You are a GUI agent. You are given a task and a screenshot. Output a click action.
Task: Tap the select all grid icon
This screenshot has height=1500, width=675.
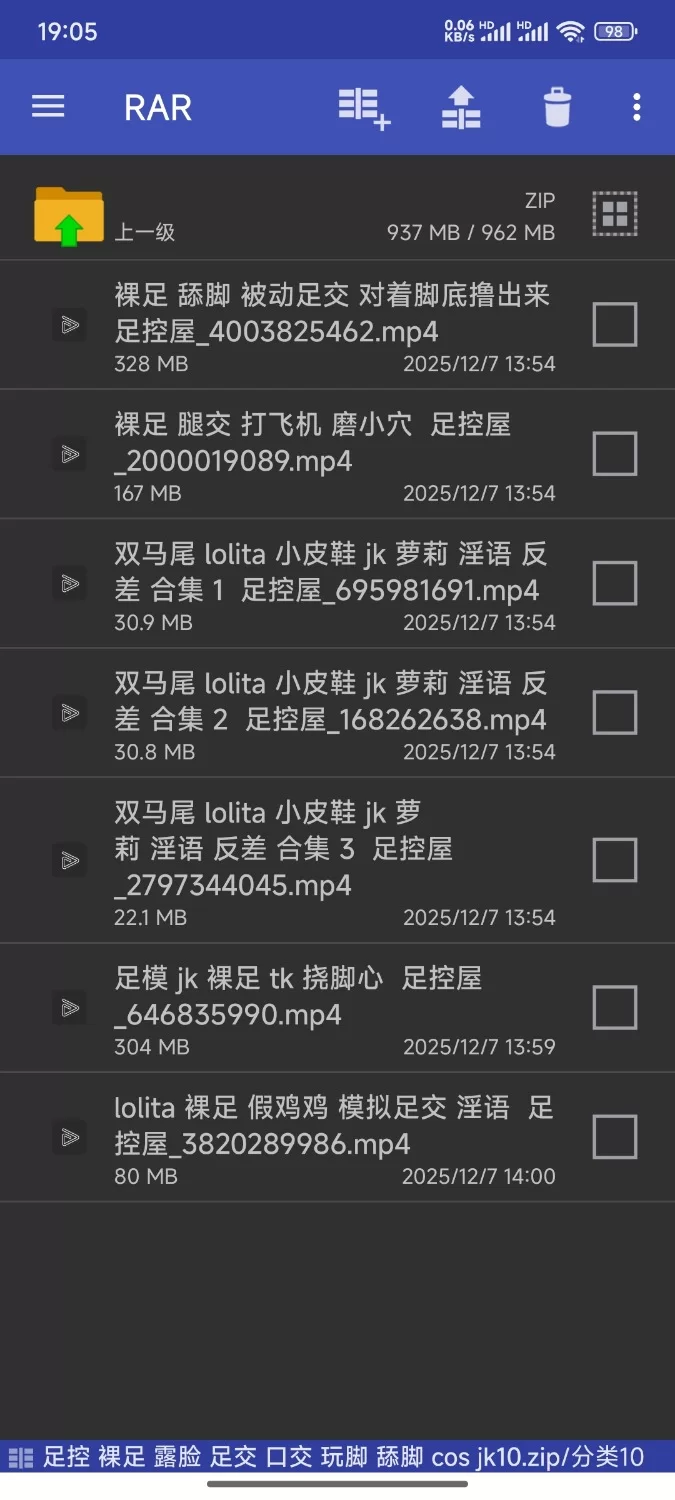point(614,213)
